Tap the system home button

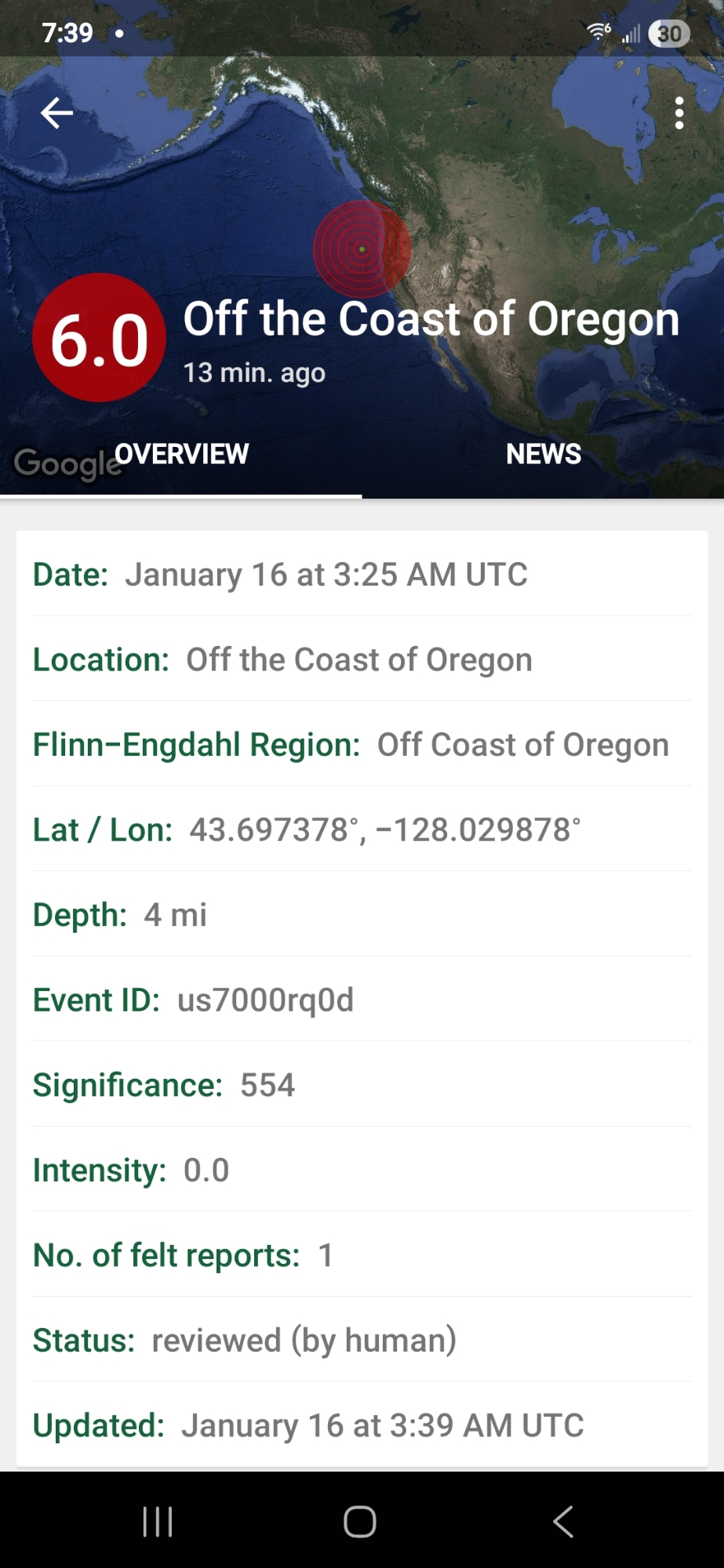coord(360,1522)
